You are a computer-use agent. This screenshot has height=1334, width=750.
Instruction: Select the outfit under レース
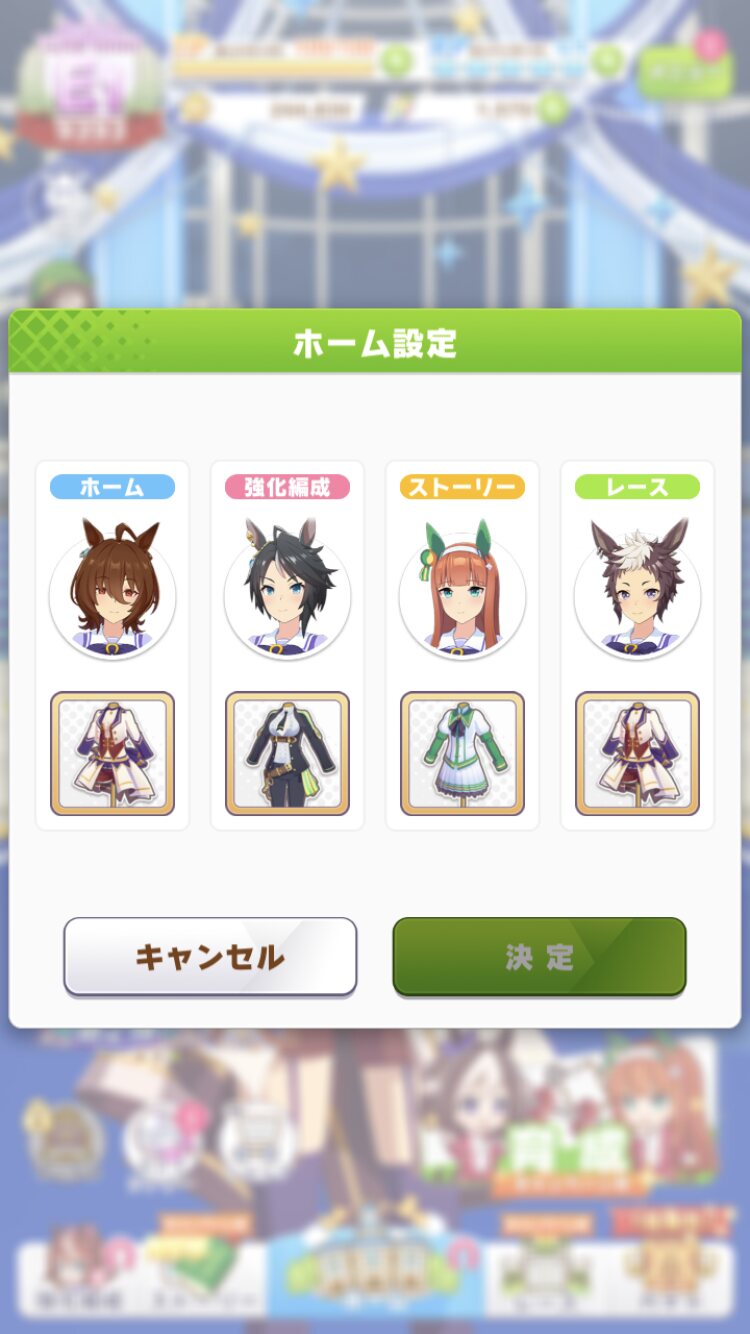pyautogui.click(x=637, y=753)
